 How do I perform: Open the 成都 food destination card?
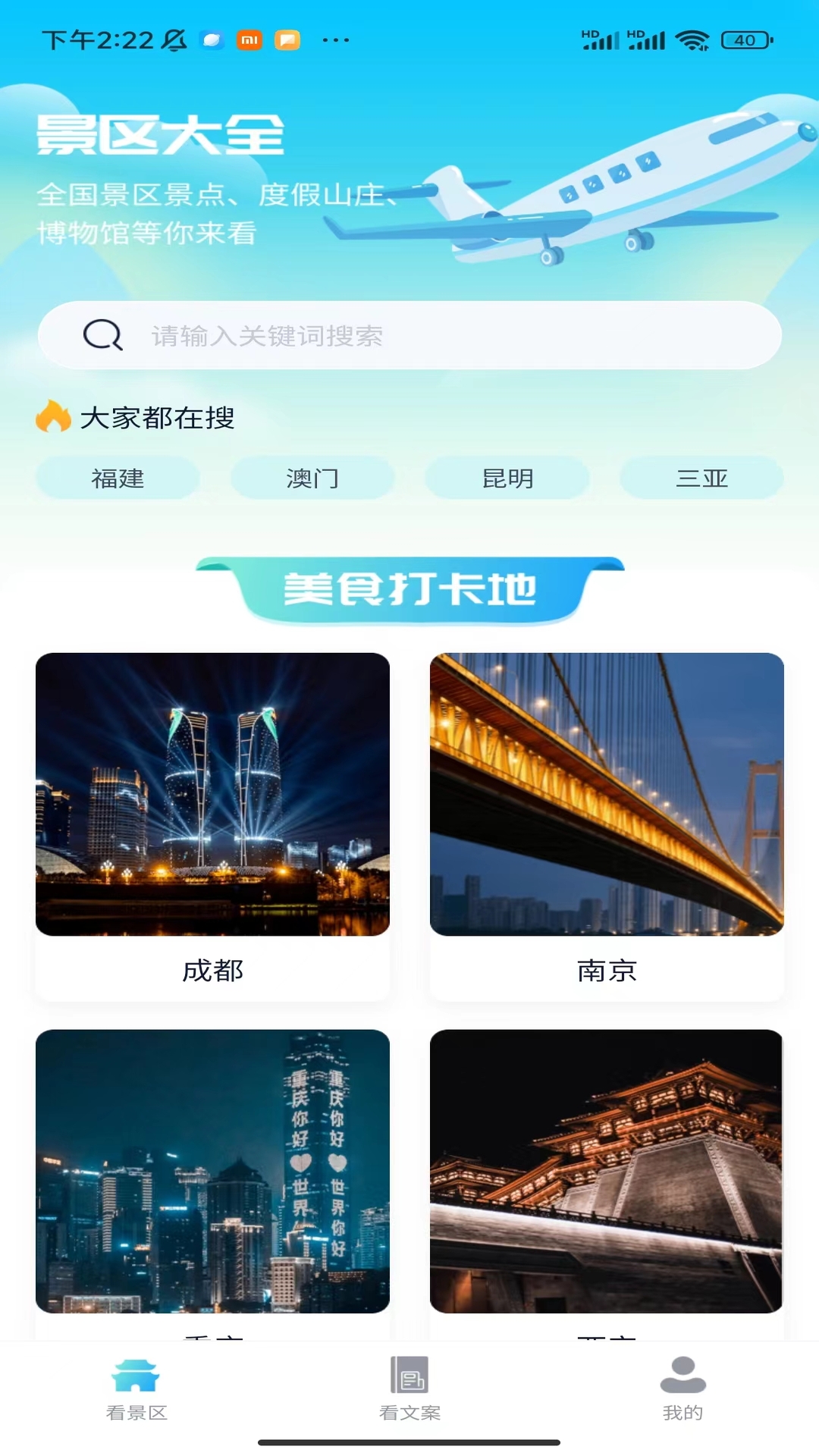pos(212,827)
